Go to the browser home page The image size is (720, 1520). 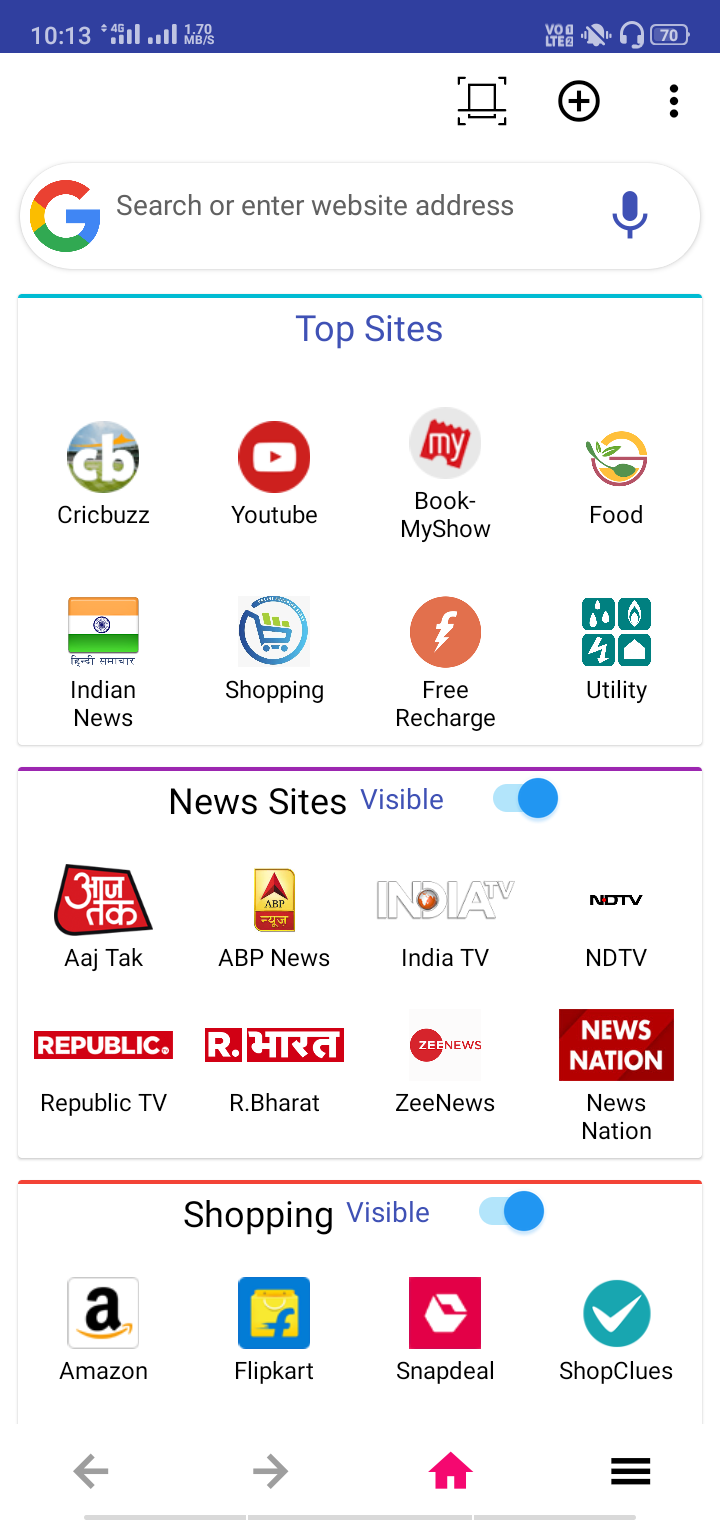pos(450,1471)
